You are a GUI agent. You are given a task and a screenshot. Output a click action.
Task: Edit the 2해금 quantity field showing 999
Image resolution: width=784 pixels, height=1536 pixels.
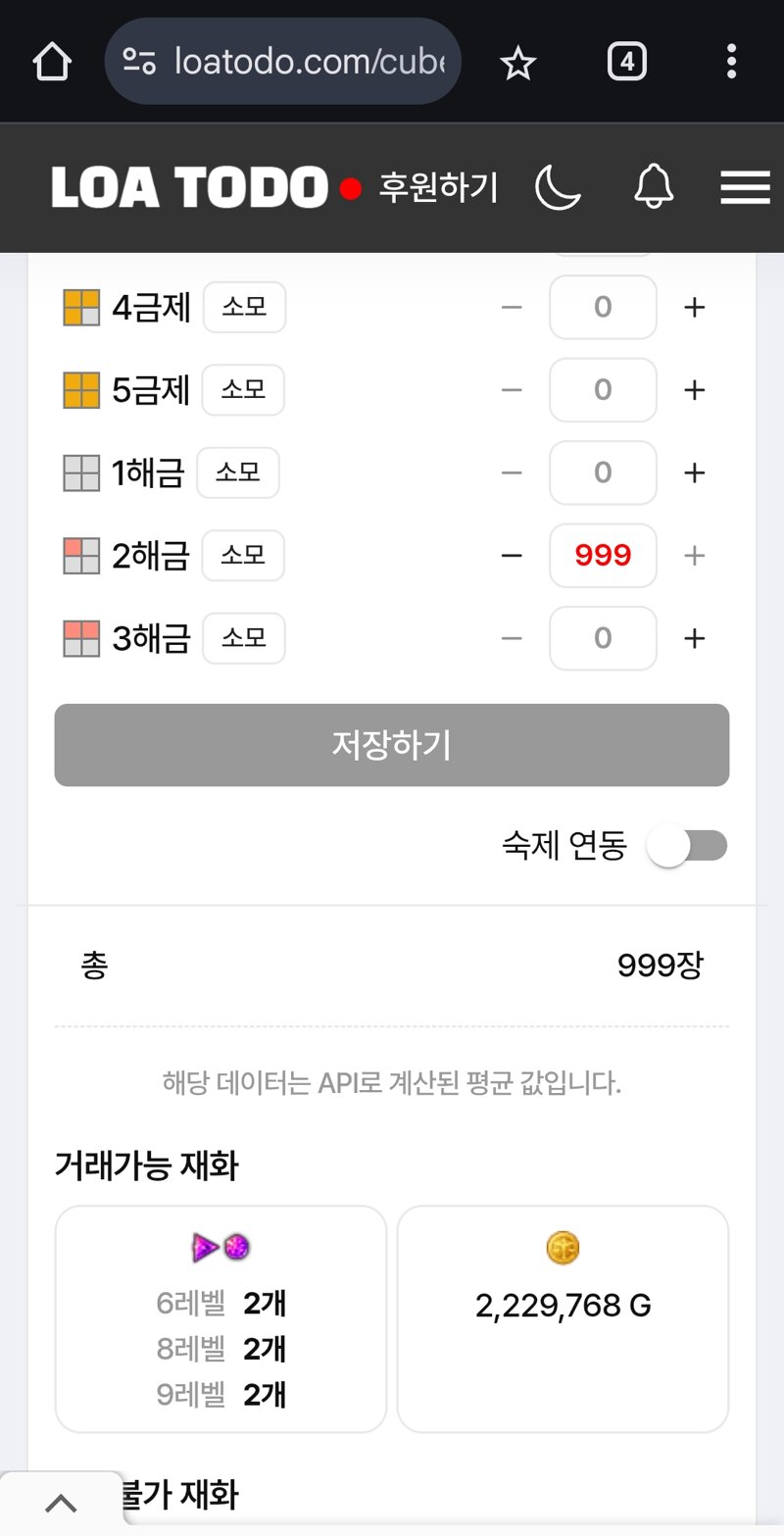click(x=603, y=556)
